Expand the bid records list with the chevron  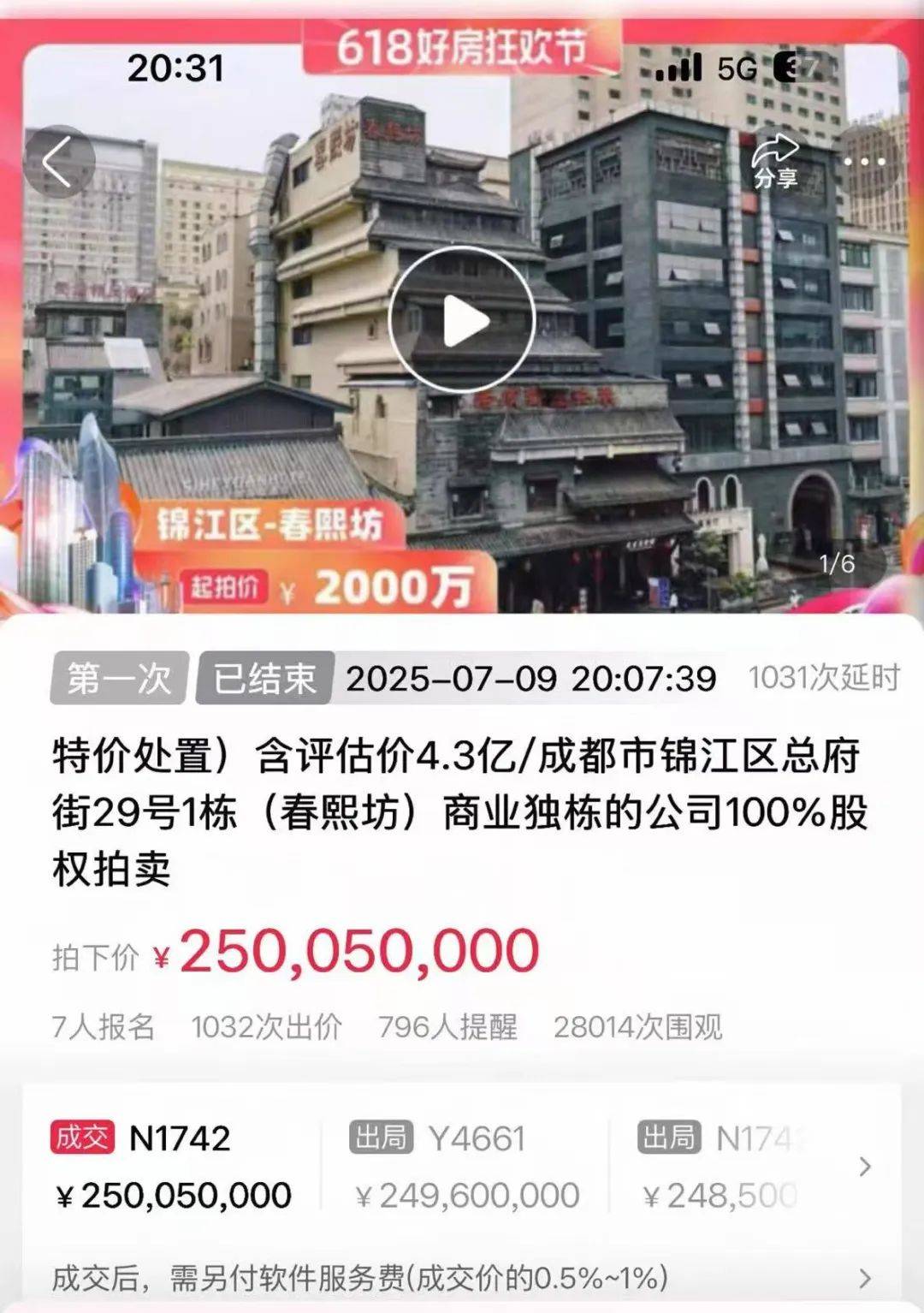click(865, 1167)
